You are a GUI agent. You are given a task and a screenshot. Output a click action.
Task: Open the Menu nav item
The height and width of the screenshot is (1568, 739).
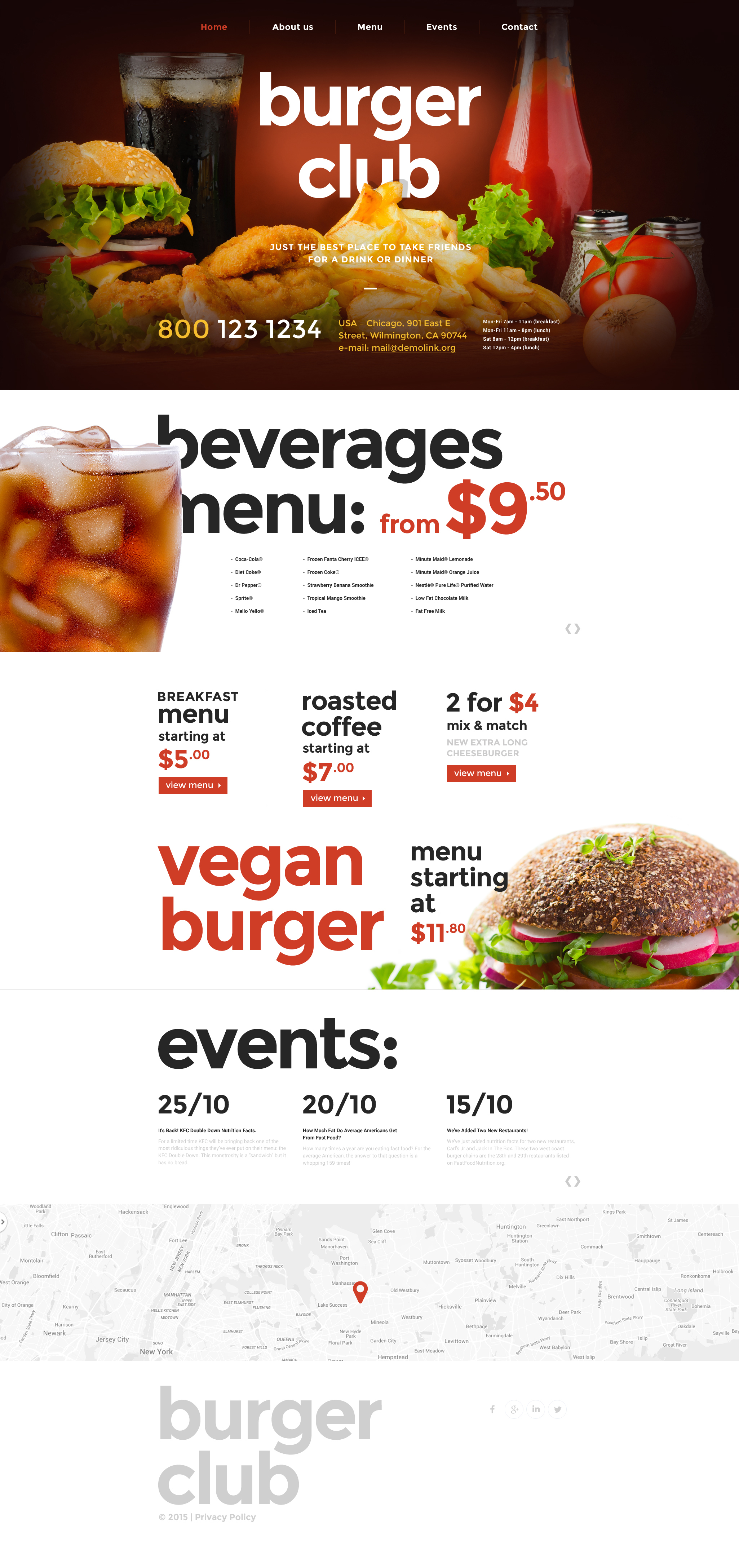tap(369, 27)
